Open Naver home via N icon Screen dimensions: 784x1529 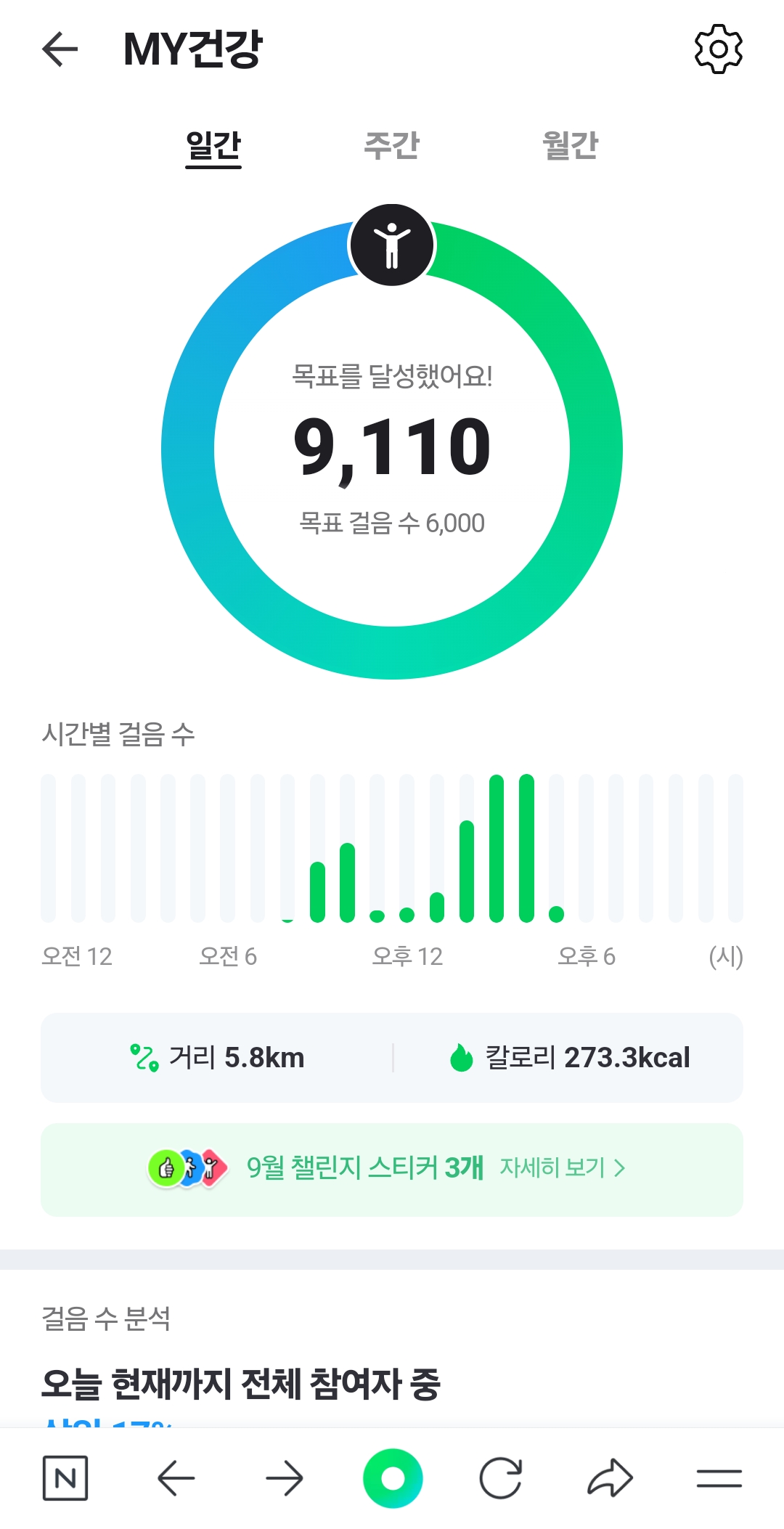(x=65, y=1477)
